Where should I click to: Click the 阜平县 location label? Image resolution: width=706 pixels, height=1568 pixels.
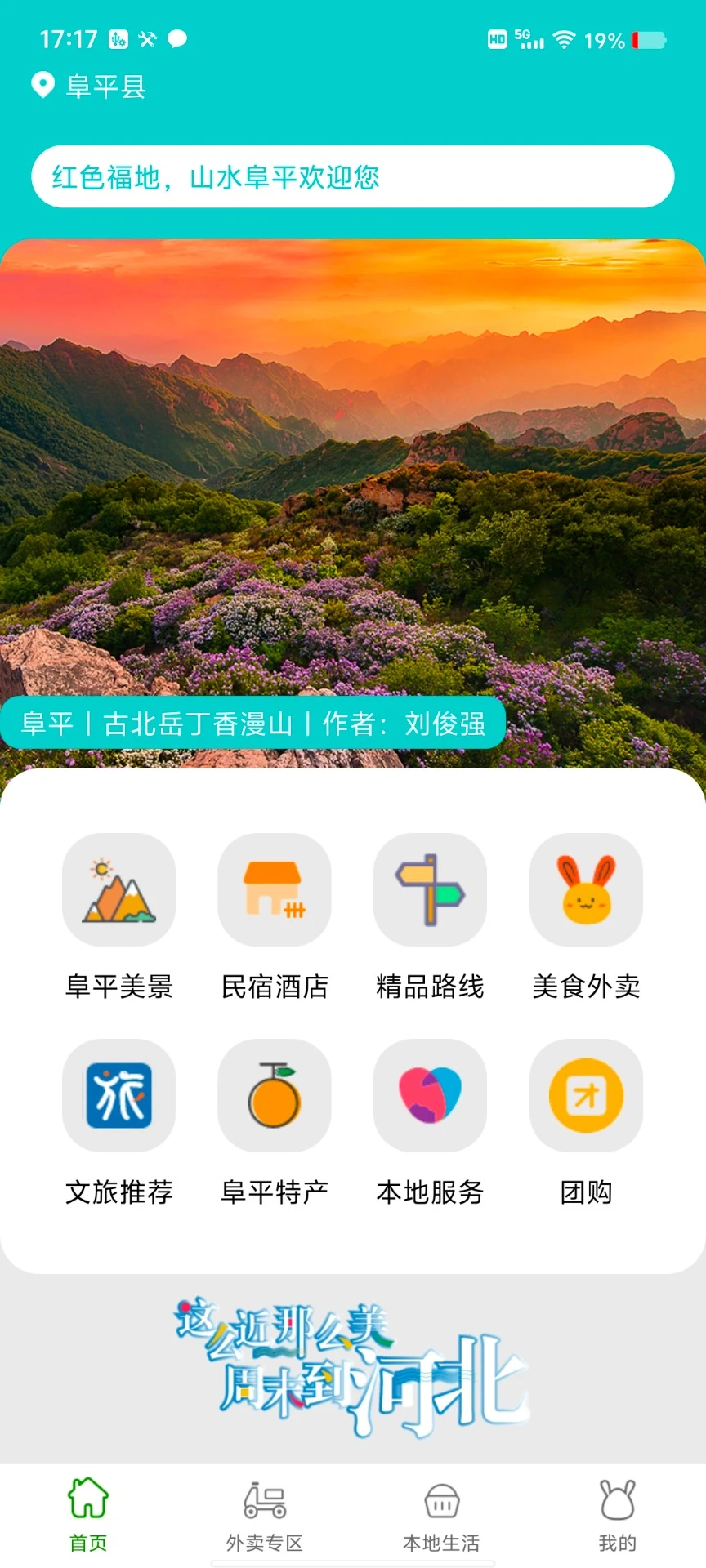coord(105,87)
